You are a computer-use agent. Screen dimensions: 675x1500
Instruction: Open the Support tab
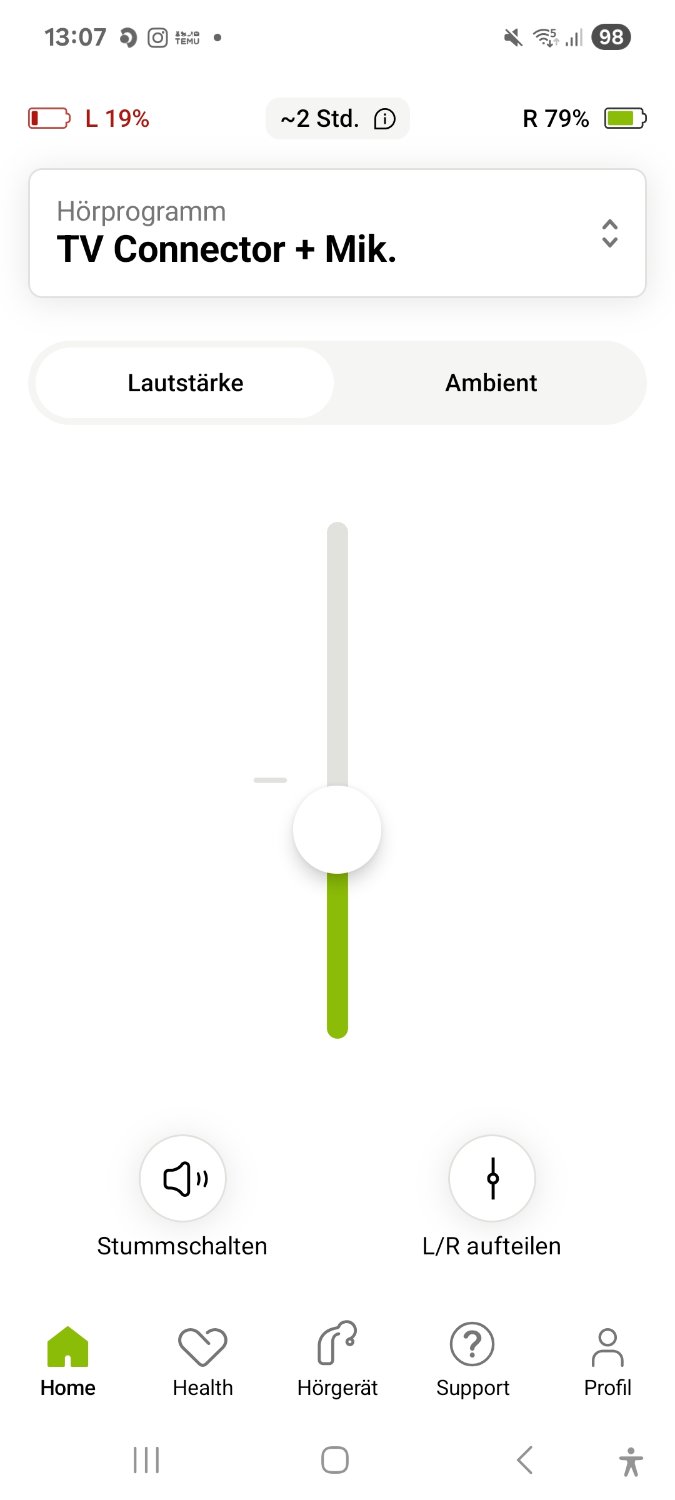click(x=472, y=1361)
